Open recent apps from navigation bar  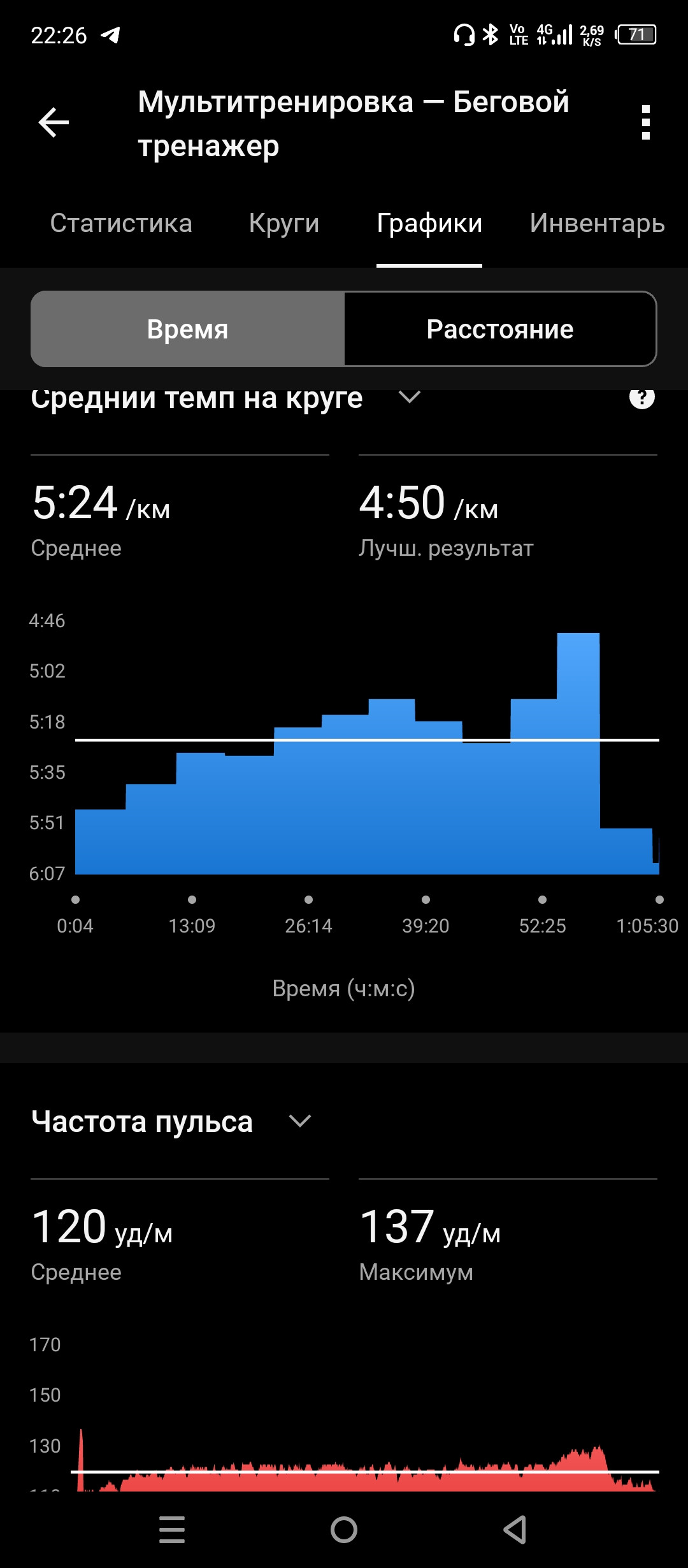coord(172,1529)
